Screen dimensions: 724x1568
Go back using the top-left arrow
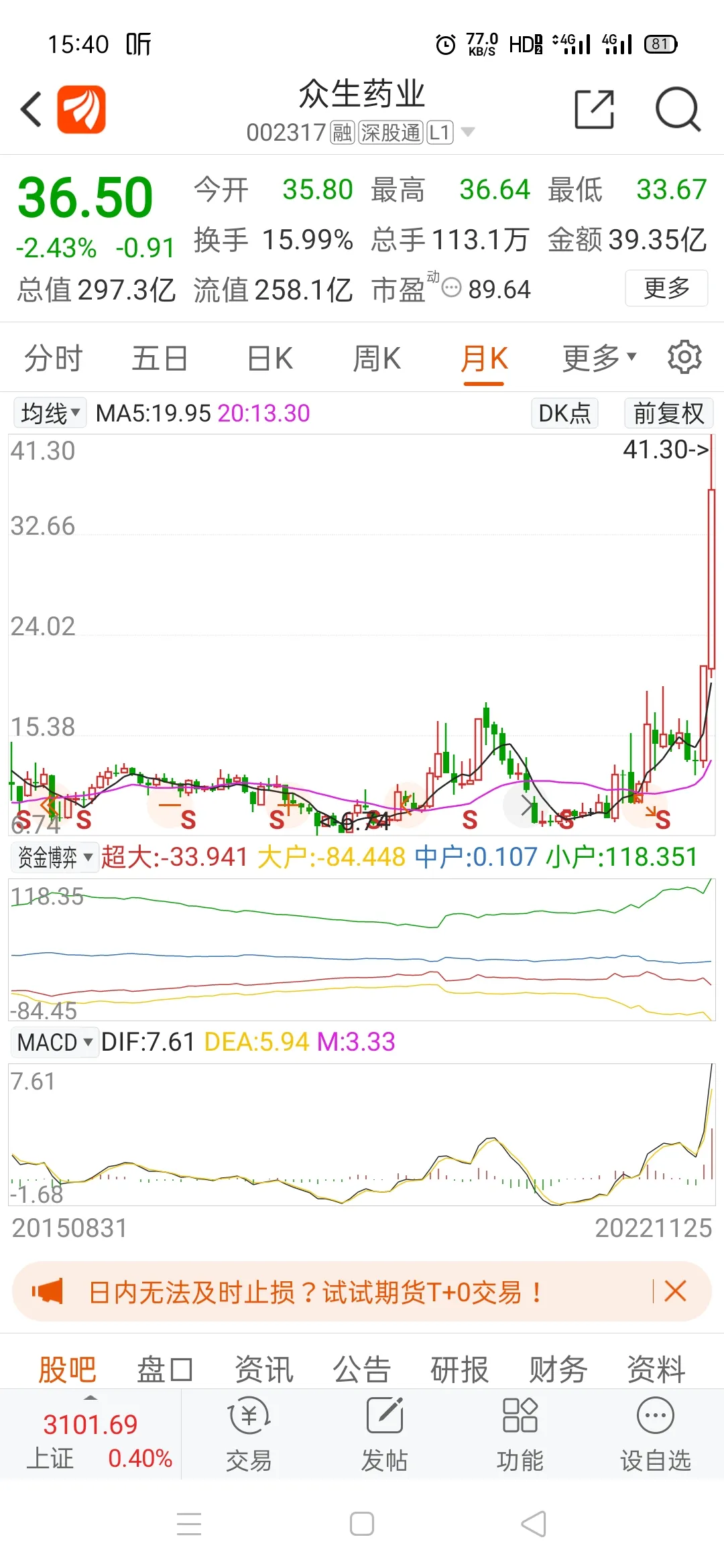click(x=32, y=109)
